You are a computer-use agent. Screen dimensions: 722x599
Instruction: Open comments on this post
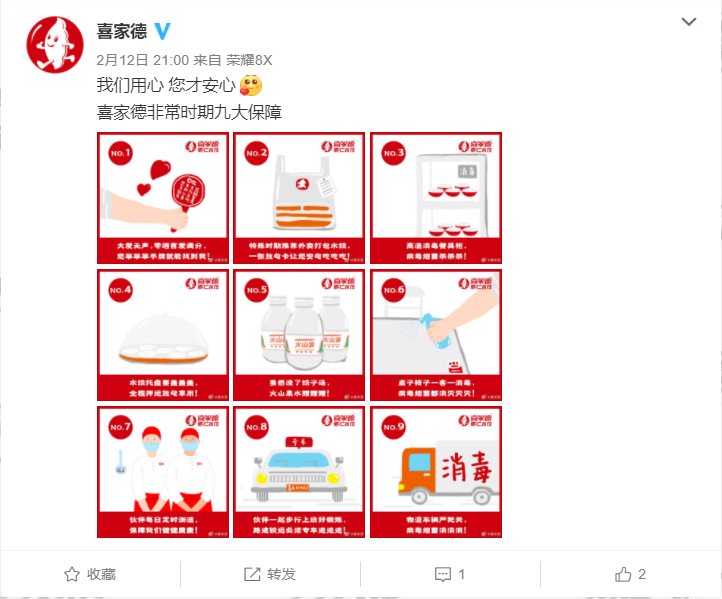click(x=450, y=574)
